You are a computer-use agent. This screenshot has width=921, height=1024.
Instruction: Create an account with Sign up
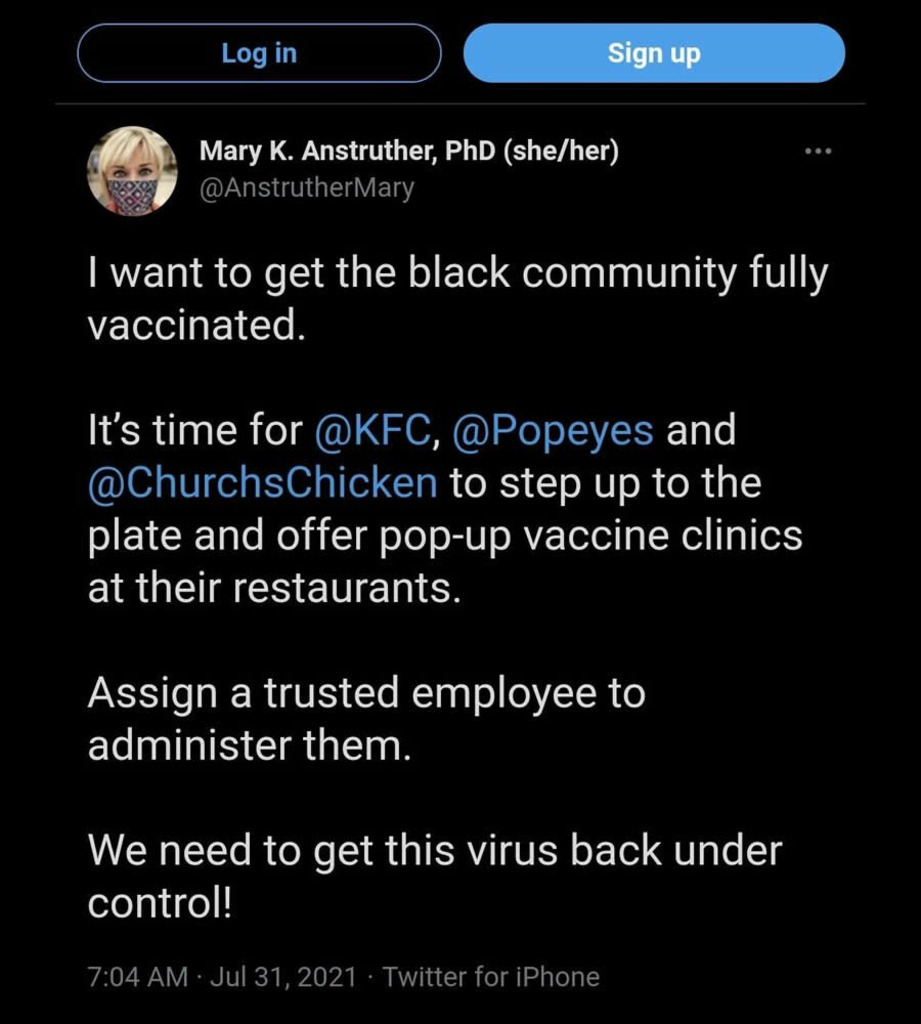[654, 53]
